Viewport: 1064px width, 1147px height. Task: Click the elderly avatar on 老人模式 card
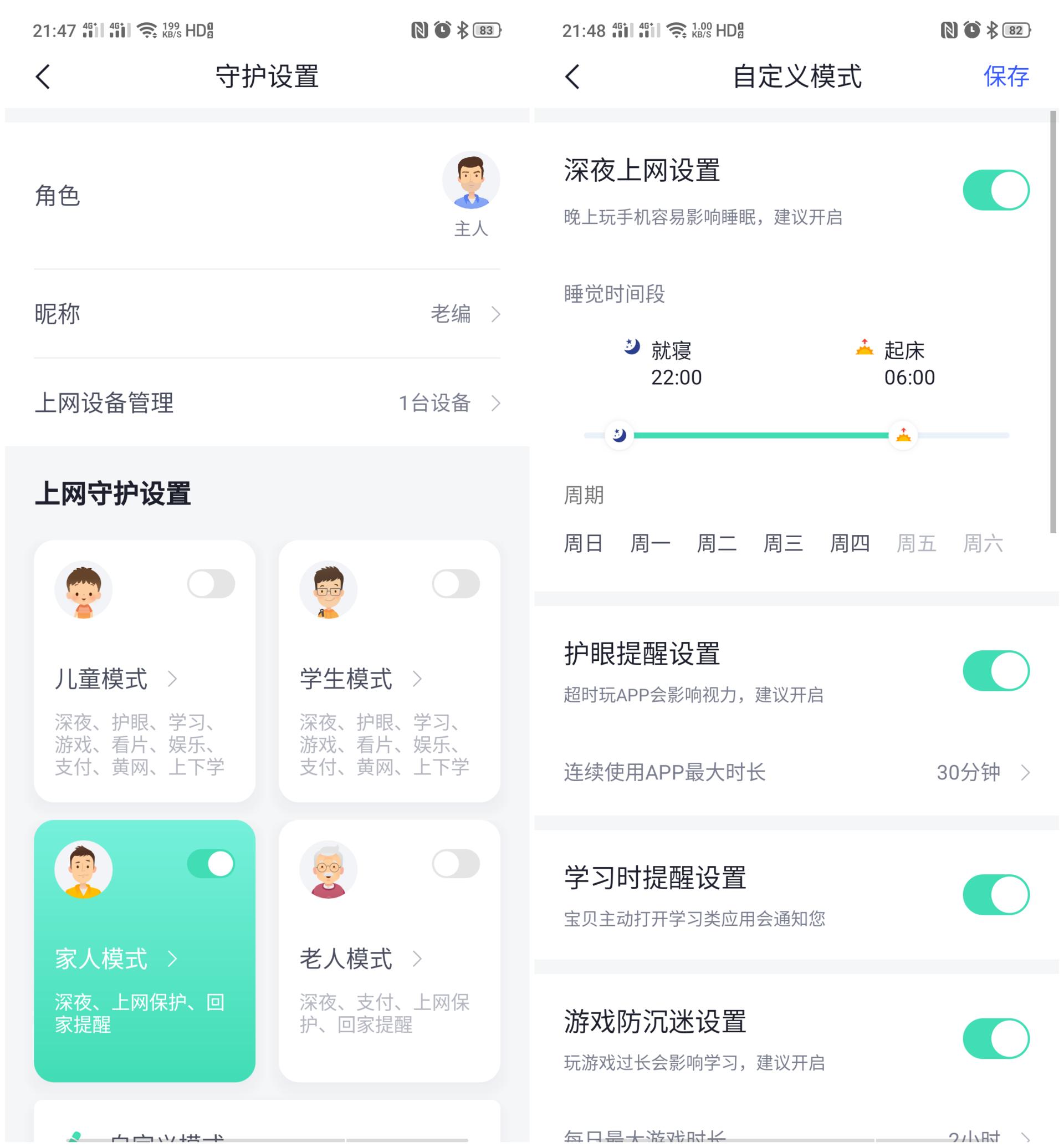point(328,870)
